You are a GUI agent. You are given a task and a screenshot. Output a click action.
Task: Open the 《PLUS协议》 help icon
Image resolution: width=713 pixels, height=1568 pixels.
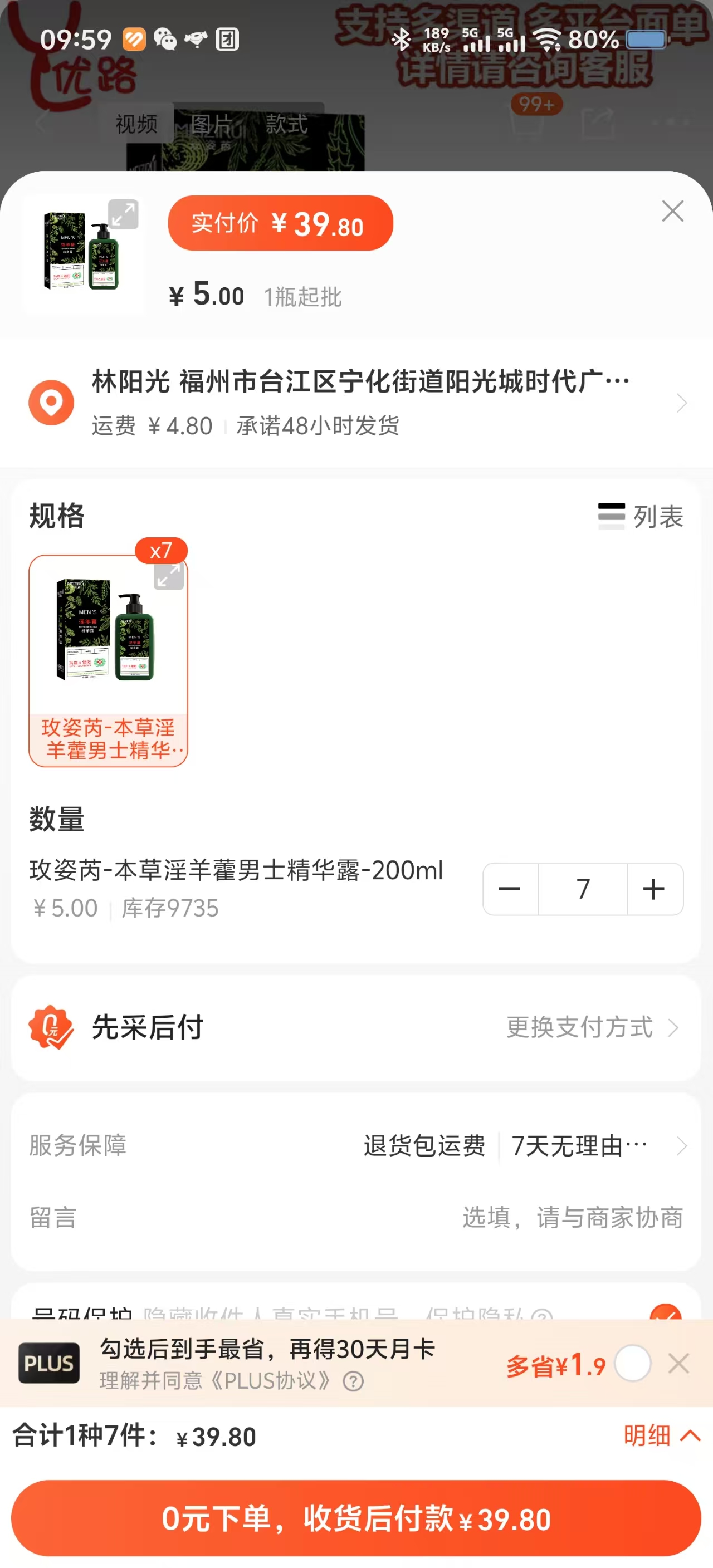tap(353, 1381)
